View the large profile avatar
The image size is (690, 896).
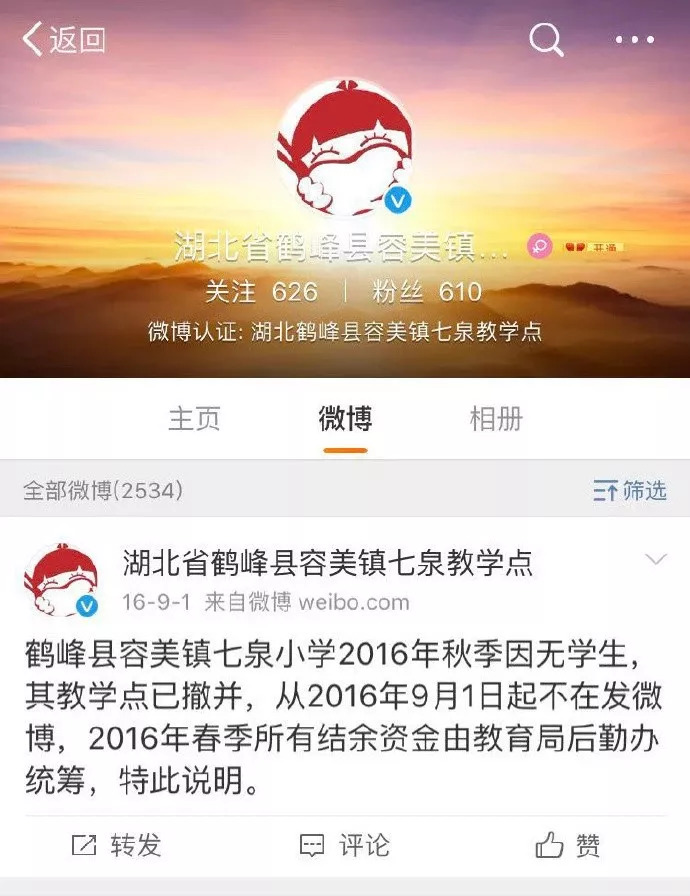tap(345, 148)
